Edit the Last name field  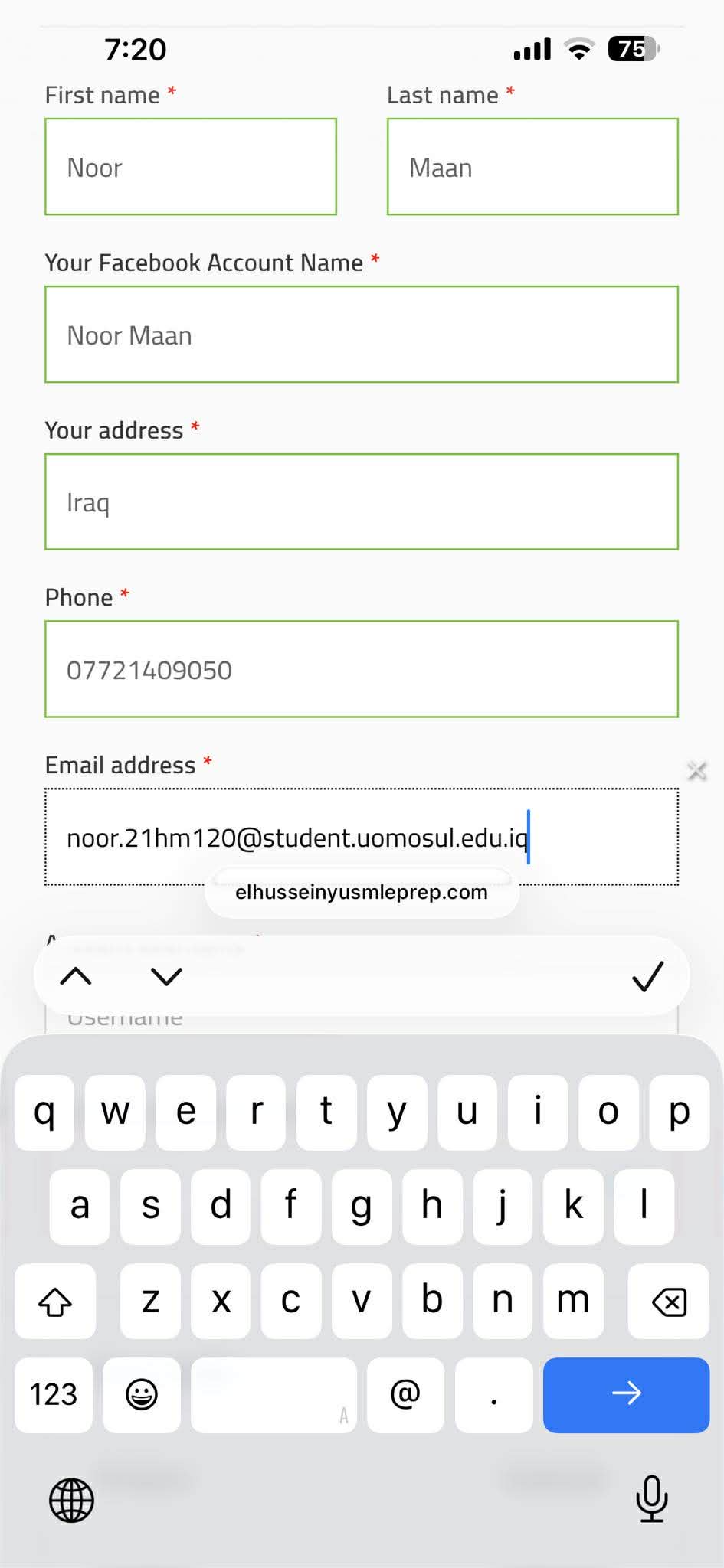[x=532, y=167]
